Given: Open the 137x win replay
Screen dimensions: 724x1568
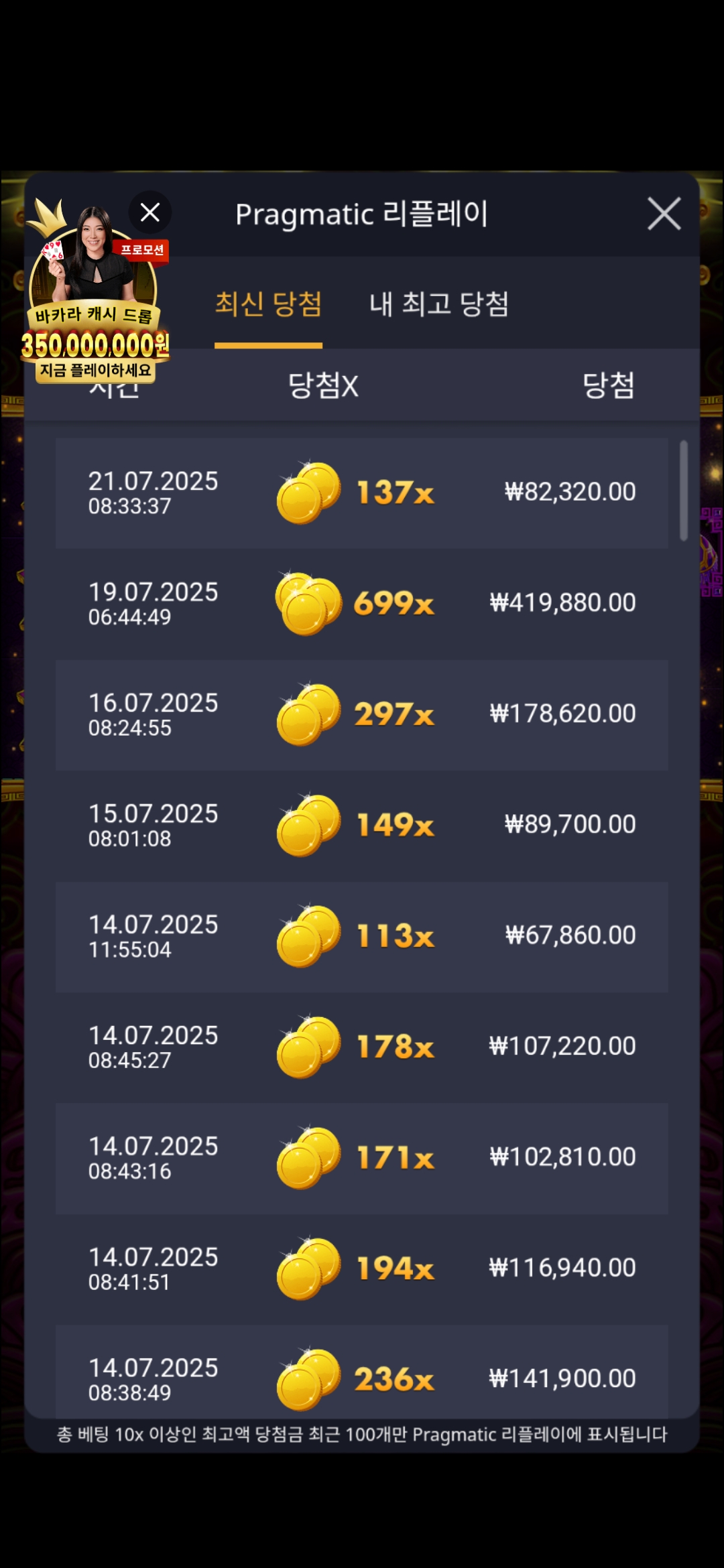Looking at the screenshot, I should [x=362, y=493].
